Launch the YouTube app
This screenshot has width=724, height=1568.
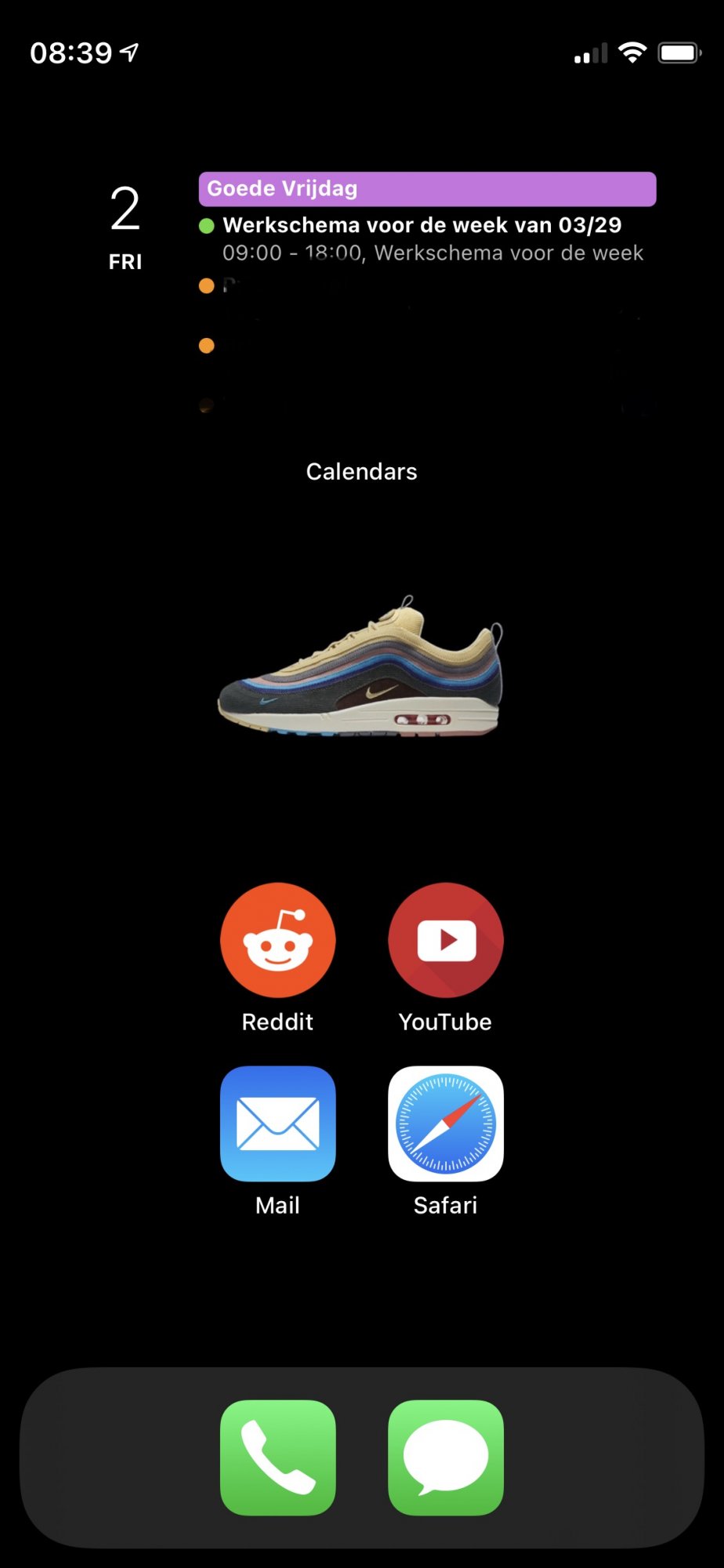coord(445,940)
